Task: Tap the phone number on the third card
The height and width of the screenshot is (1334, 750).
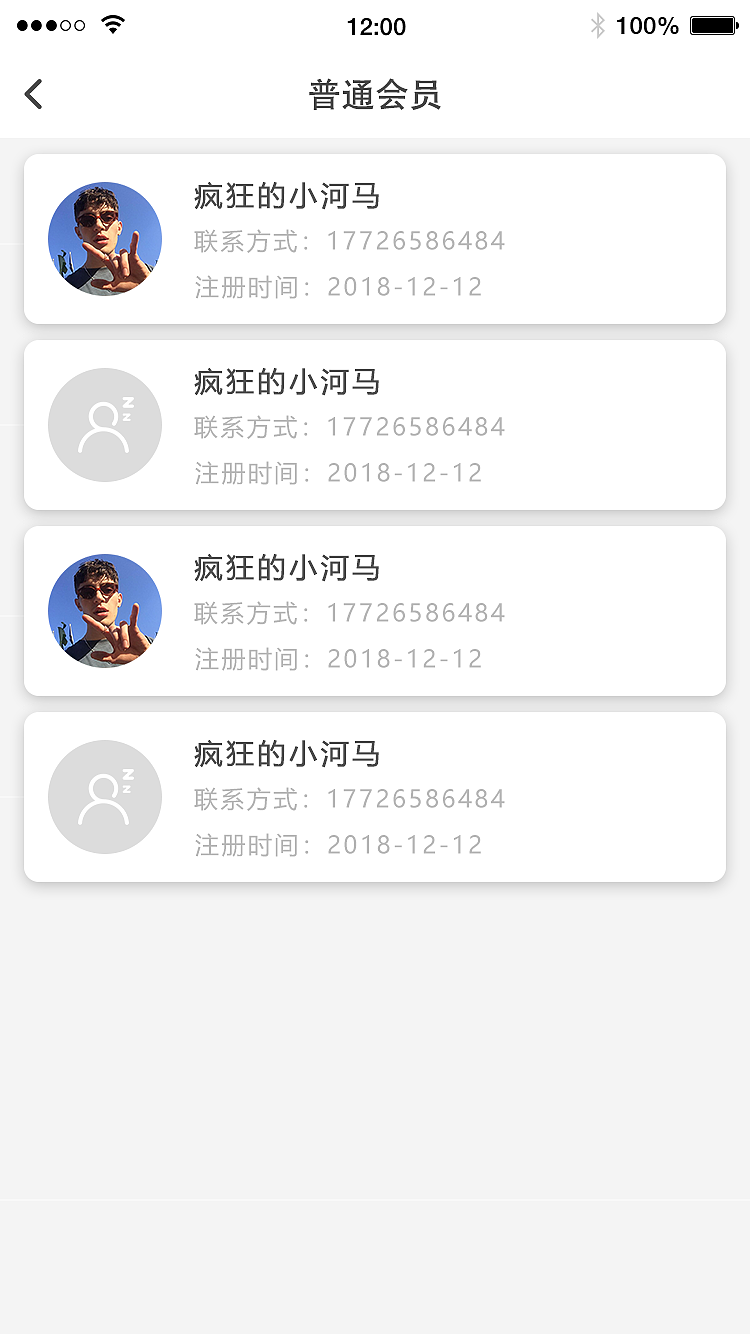Action: click(415, 613)
